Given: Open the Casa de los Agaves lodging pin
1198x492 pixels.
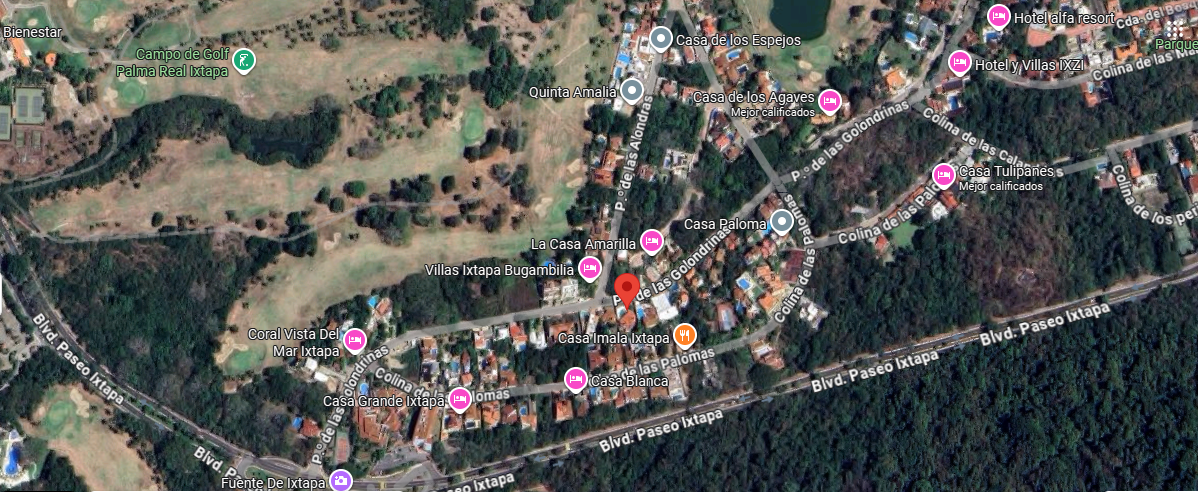Looking at the screenshot, I should pyautogui.click(x=829, y=102).
